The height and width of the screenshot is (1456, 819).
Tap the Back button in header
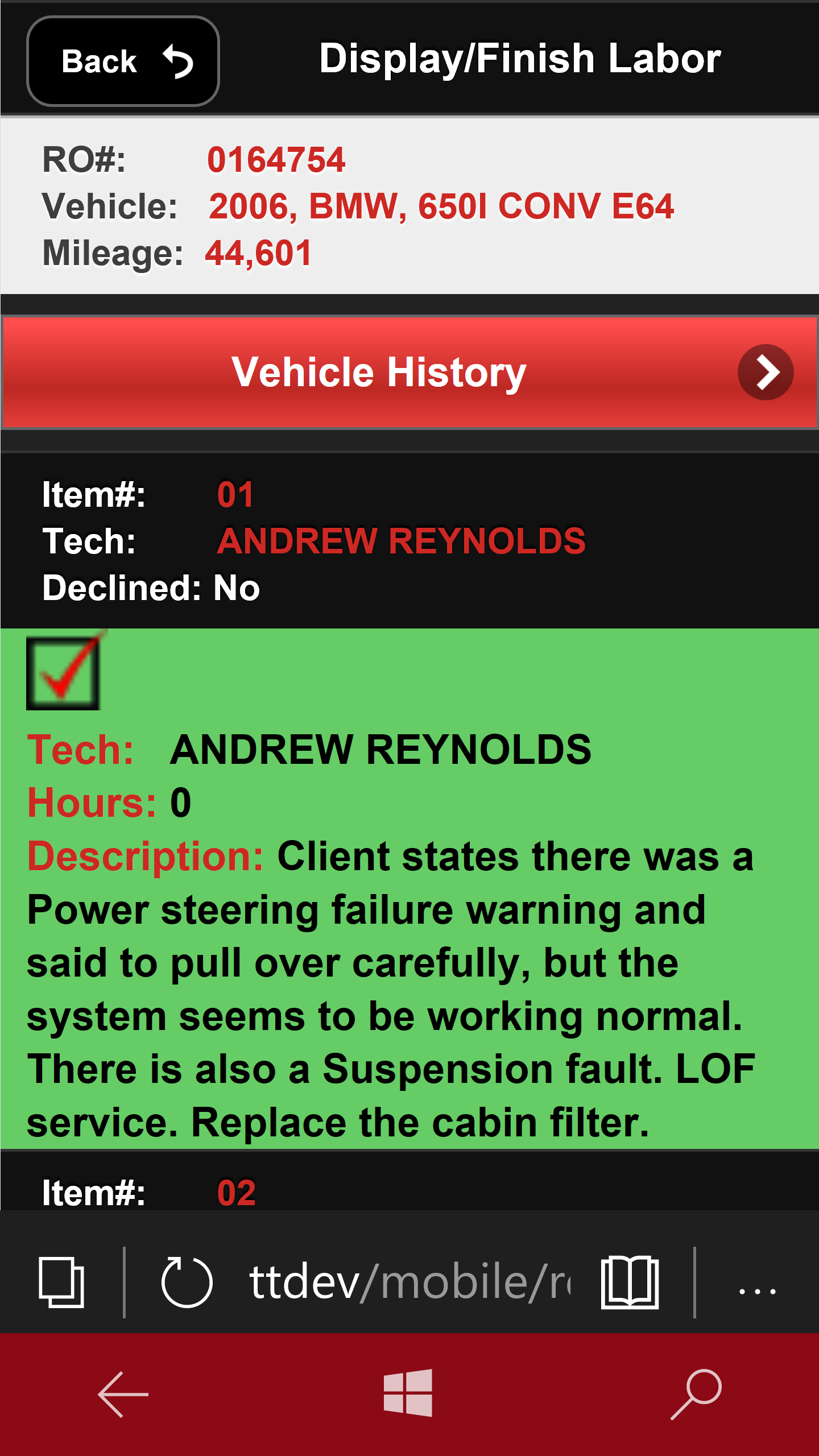pos(123,61)
